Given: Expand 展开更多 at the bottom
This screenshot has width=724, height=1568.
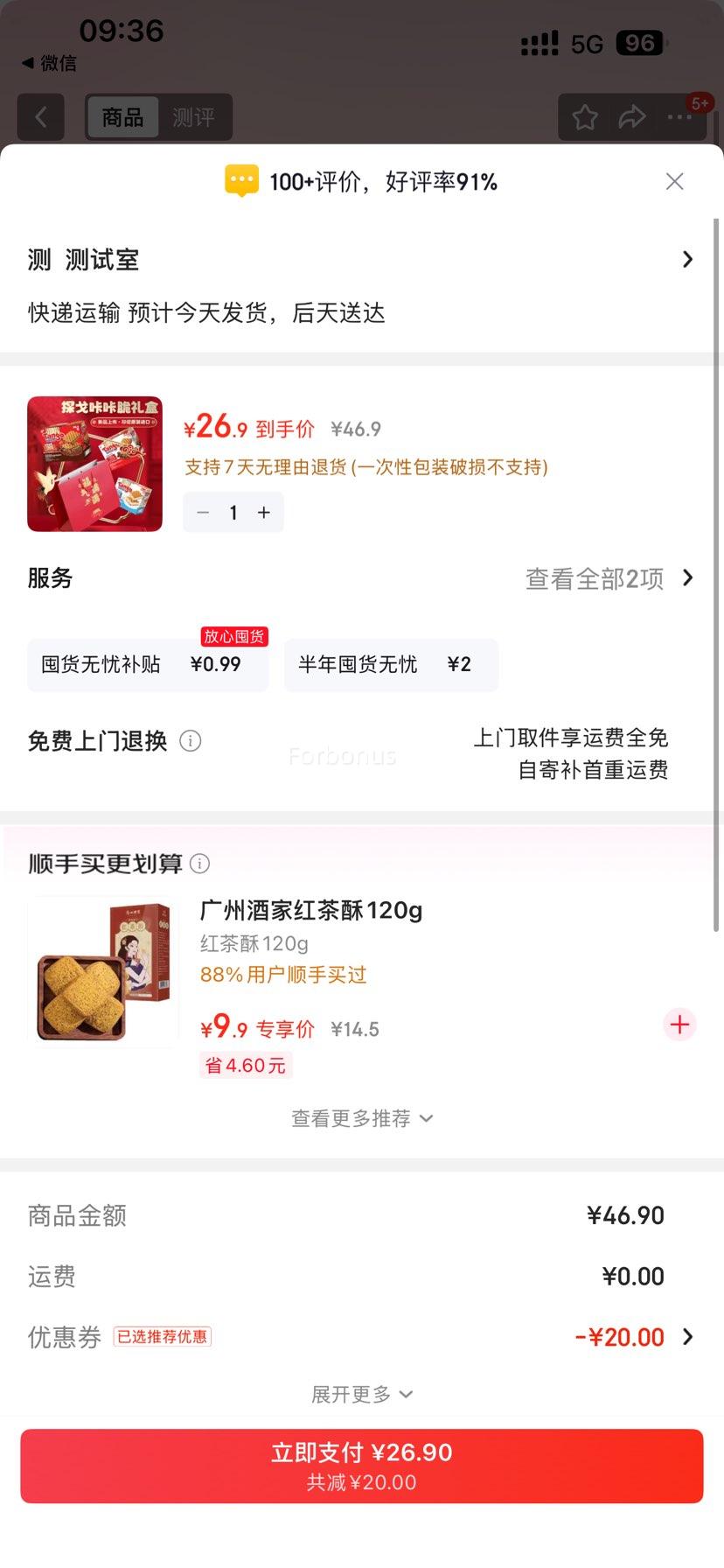Looking at the screenshot, I should pyautogui.click(x=362, y=1393).
